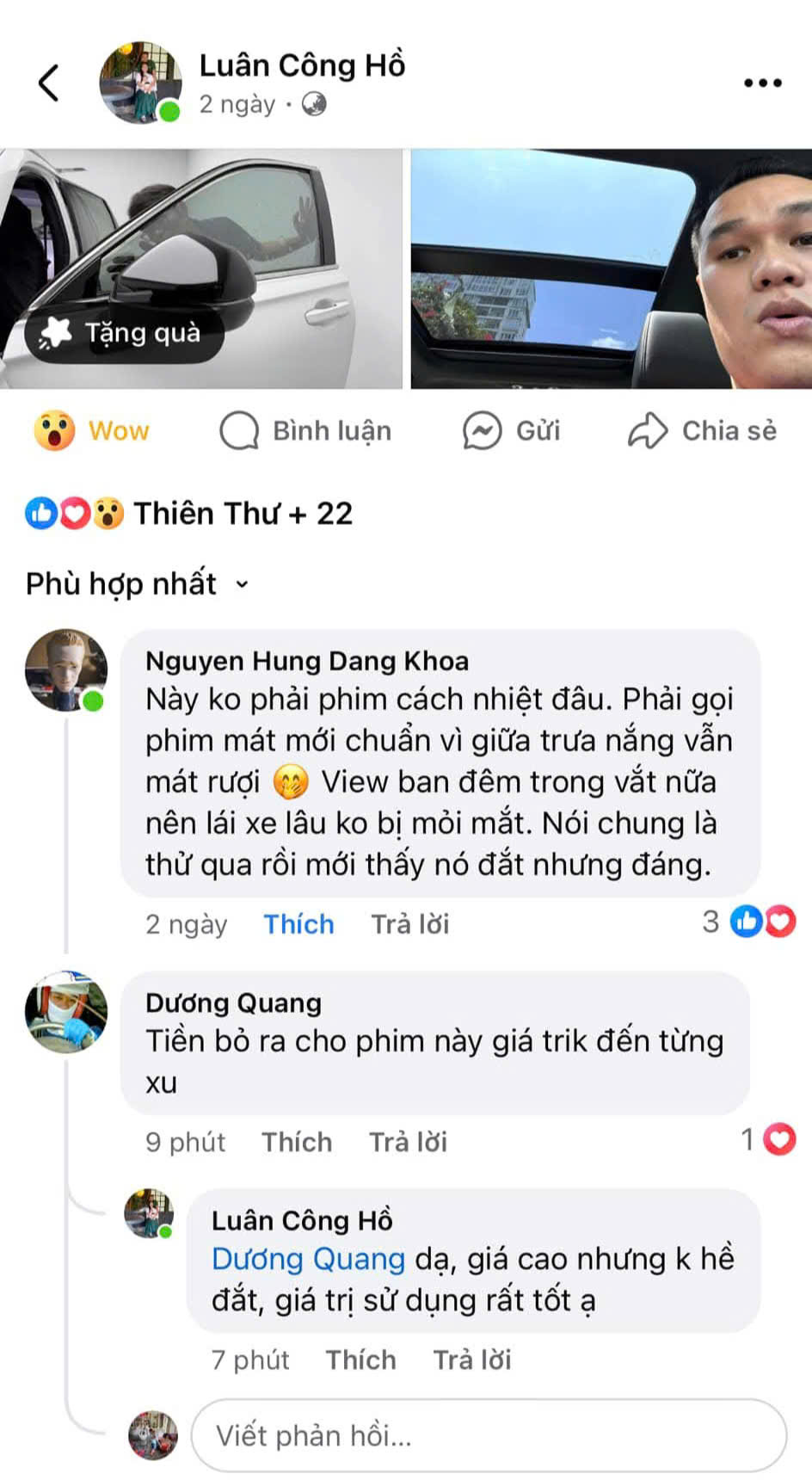Unlike Nguyen Hung Dang Khoa's comment
This screenshot has width=812, height=1480.
pos(298,924)
